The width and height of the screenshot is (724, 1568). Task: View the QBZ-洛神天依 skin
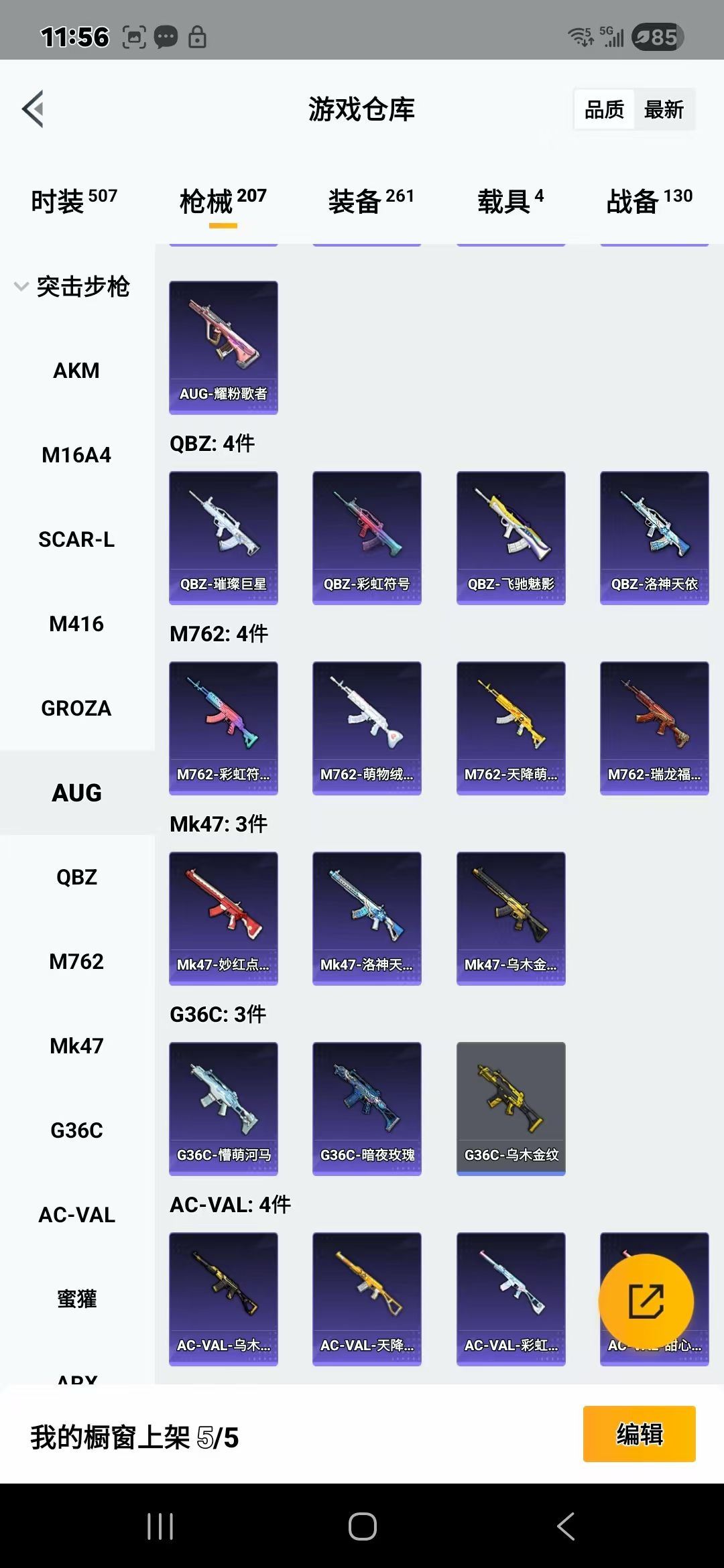click(x=654, y=537)
